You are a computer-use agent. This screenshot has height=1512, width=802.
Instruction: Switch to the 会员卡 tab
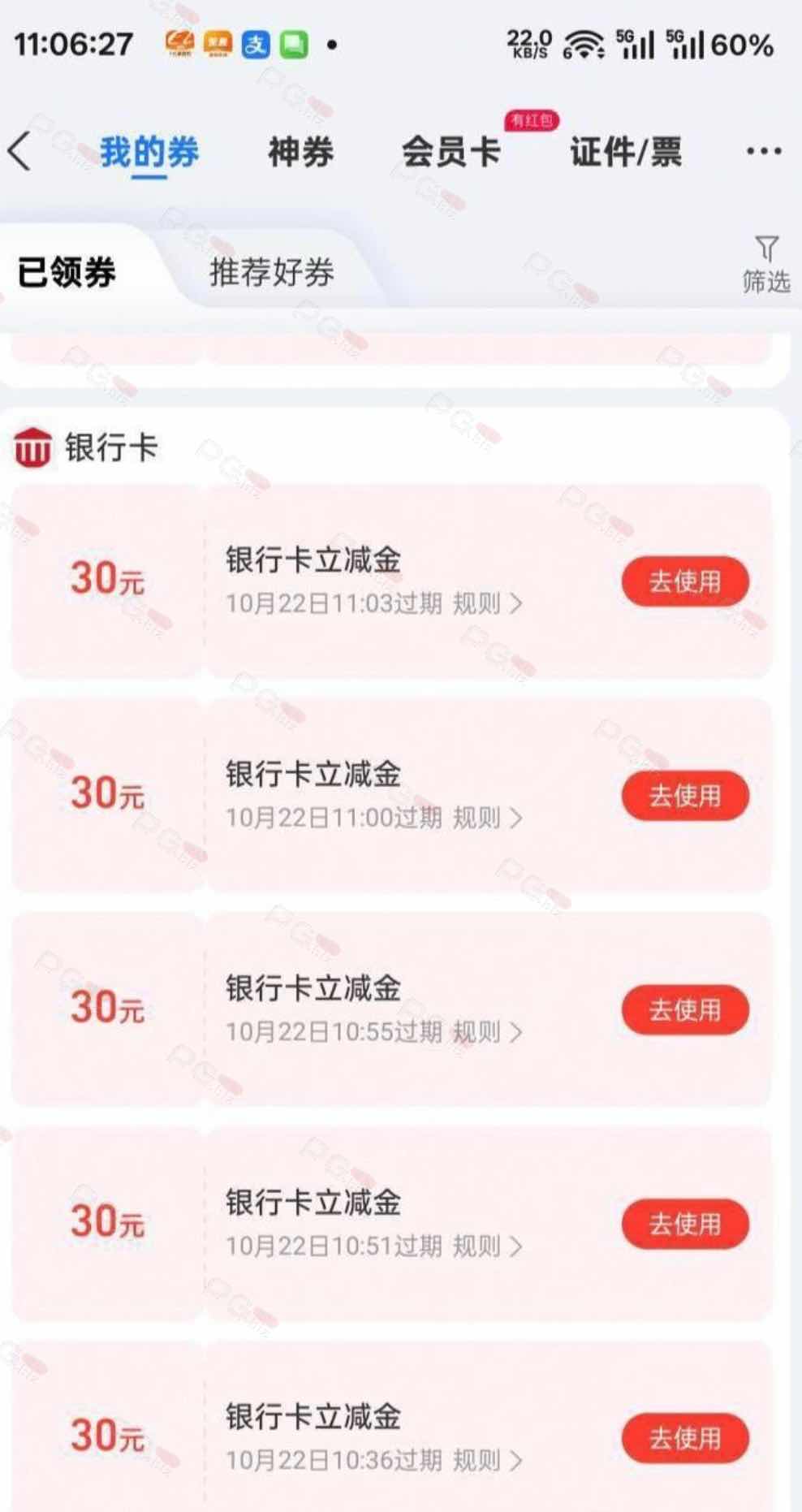451,152
